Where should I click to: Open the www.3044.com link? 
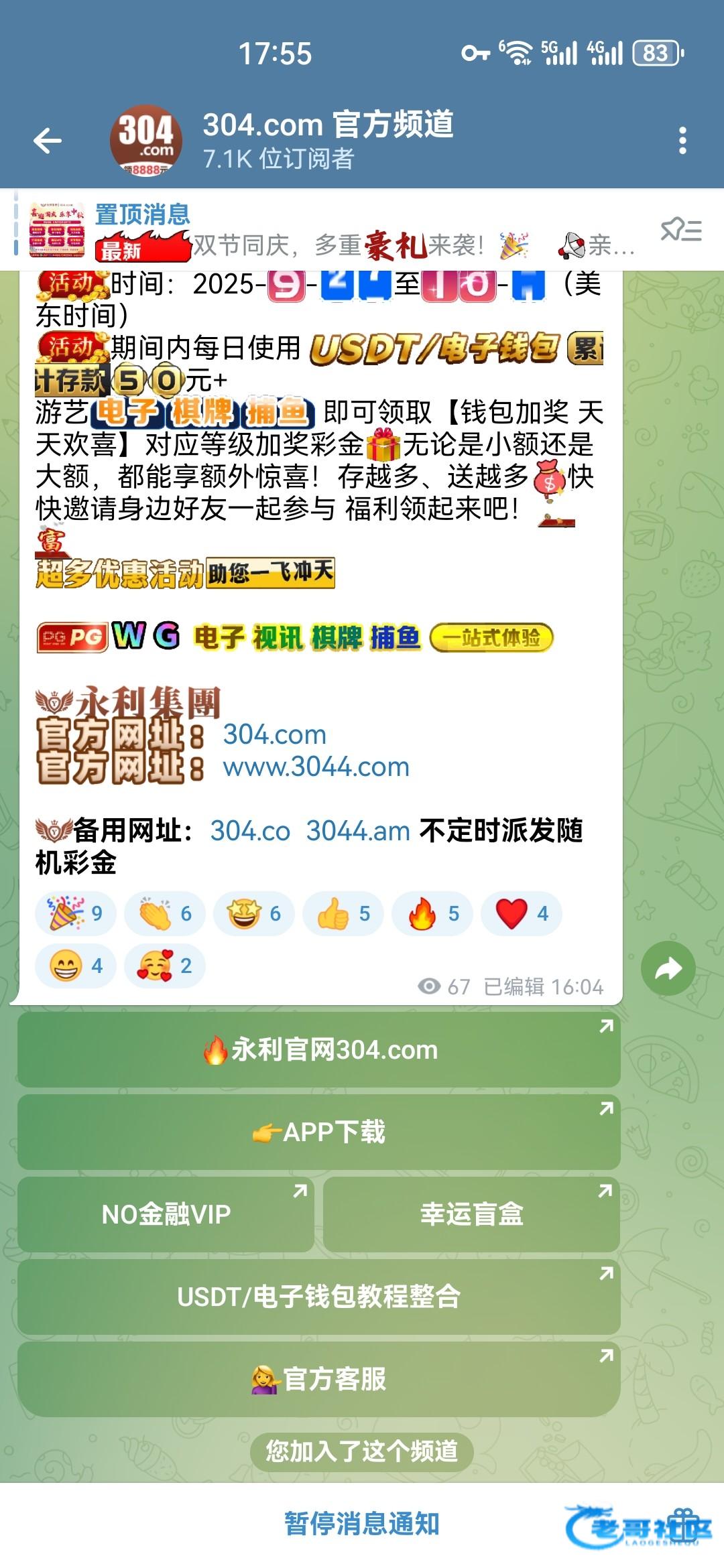(316, 767)
